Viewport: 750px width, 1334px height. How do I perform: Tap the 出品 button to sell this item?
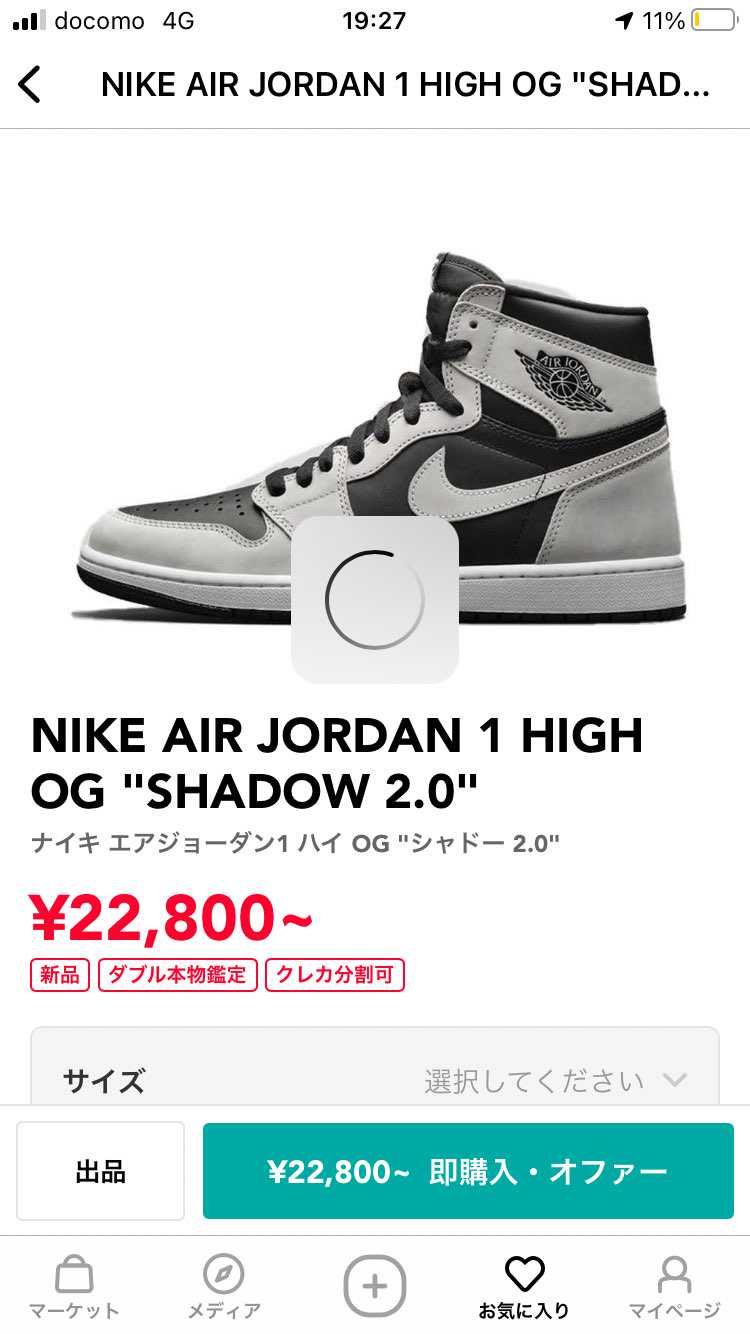pos(100,1170)
